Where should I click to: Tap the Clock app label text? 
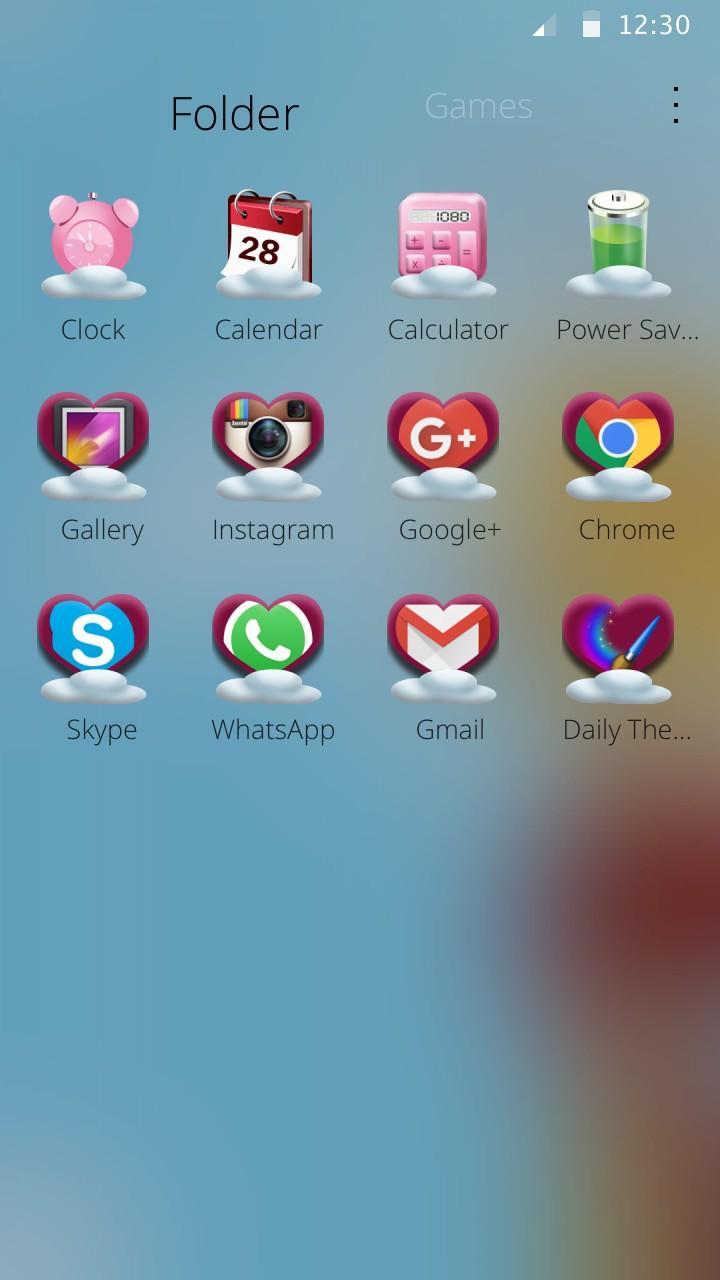tap(93, 329)
